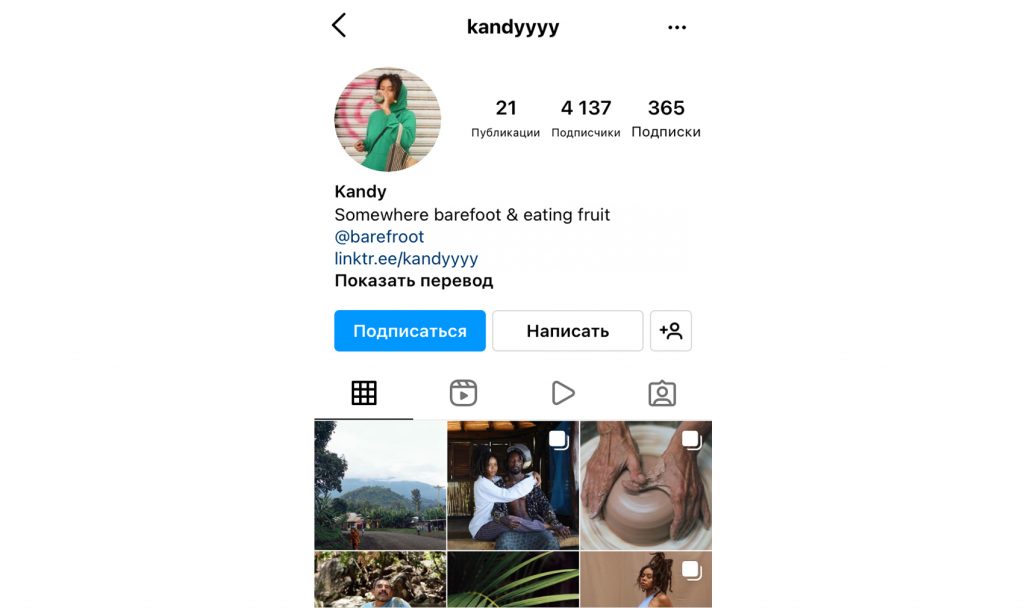Open the linktr.ee/kandyyyy link
1024x608 pixels.
point(406,259)
